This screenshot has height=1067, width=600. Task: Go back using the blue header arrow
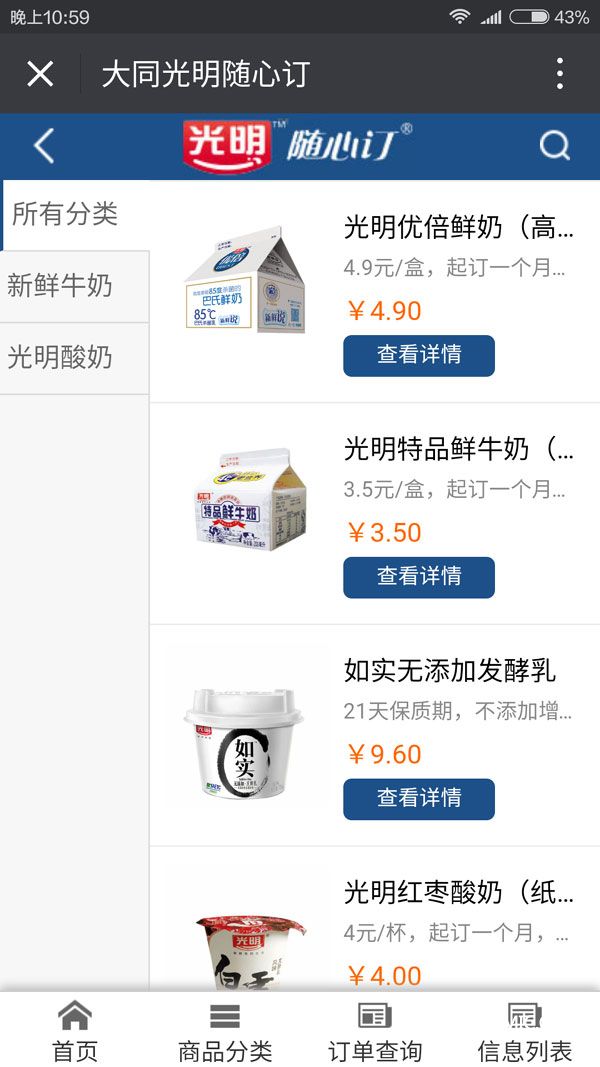point(43,146)
